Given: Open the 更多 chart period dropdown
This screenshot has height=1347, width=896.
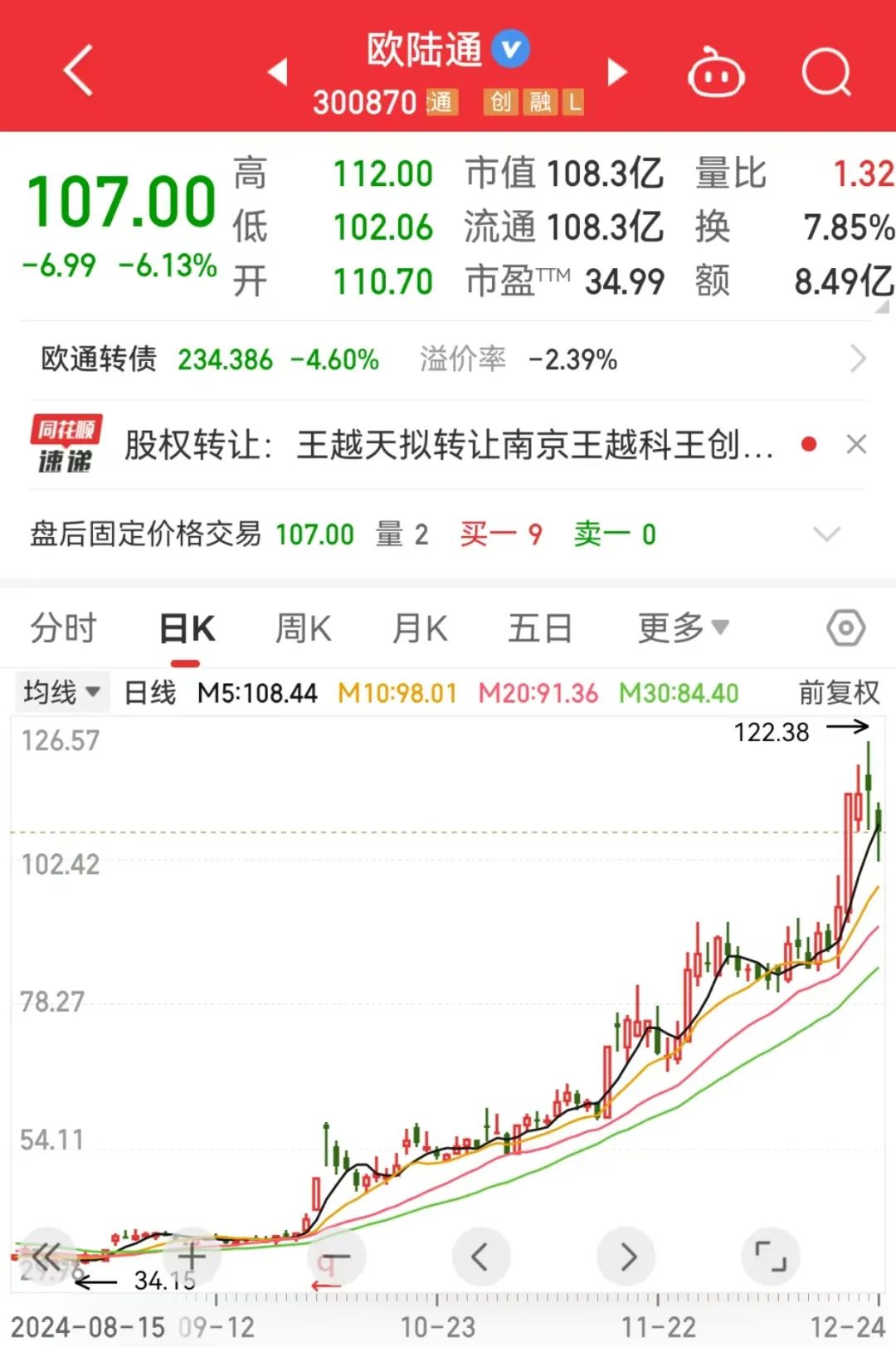Looking at the screenshot, I should 682,628.
